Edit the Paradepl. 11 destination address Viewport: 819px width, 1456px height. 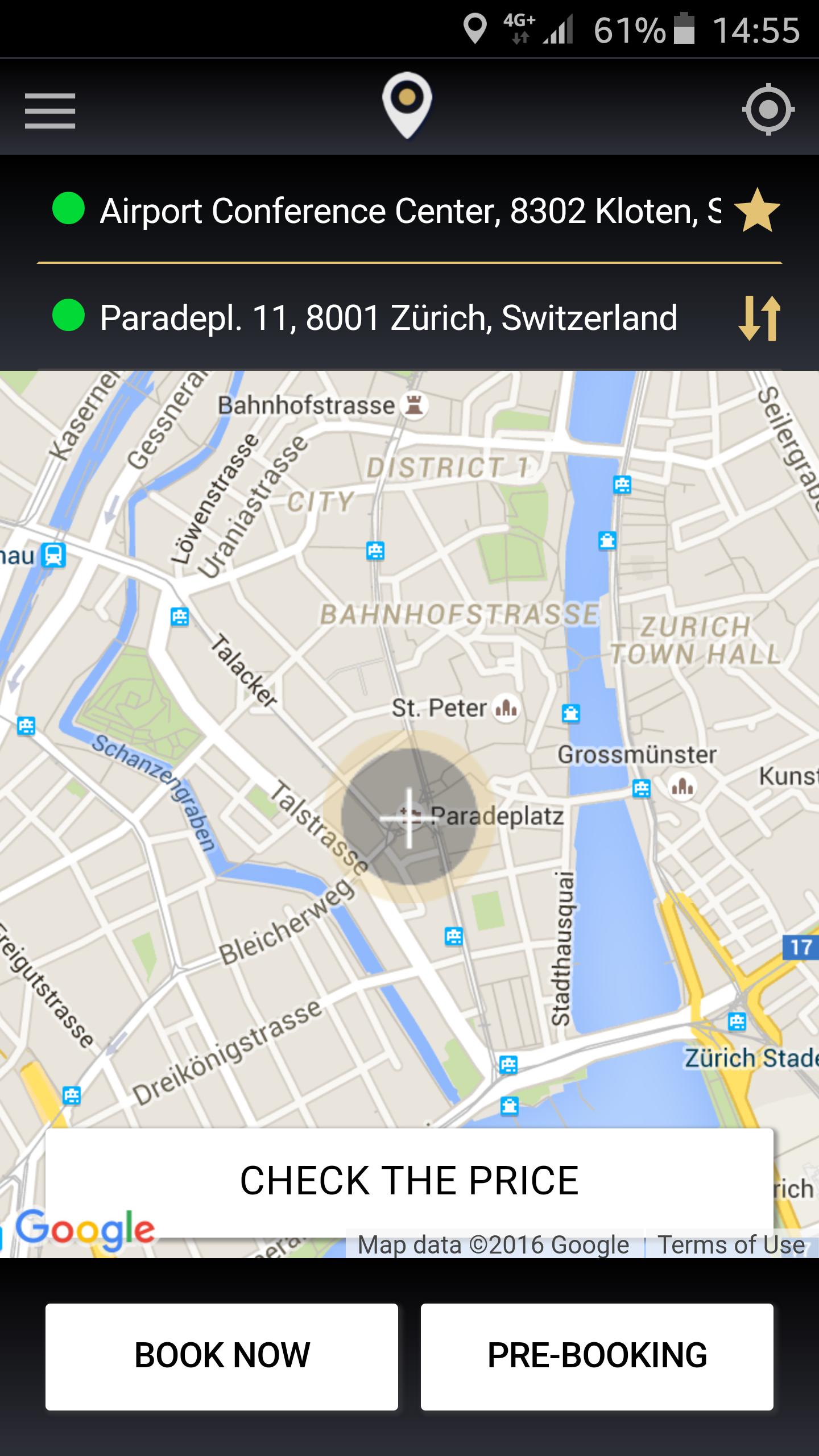pyautogui.click(x=388, y=317)
